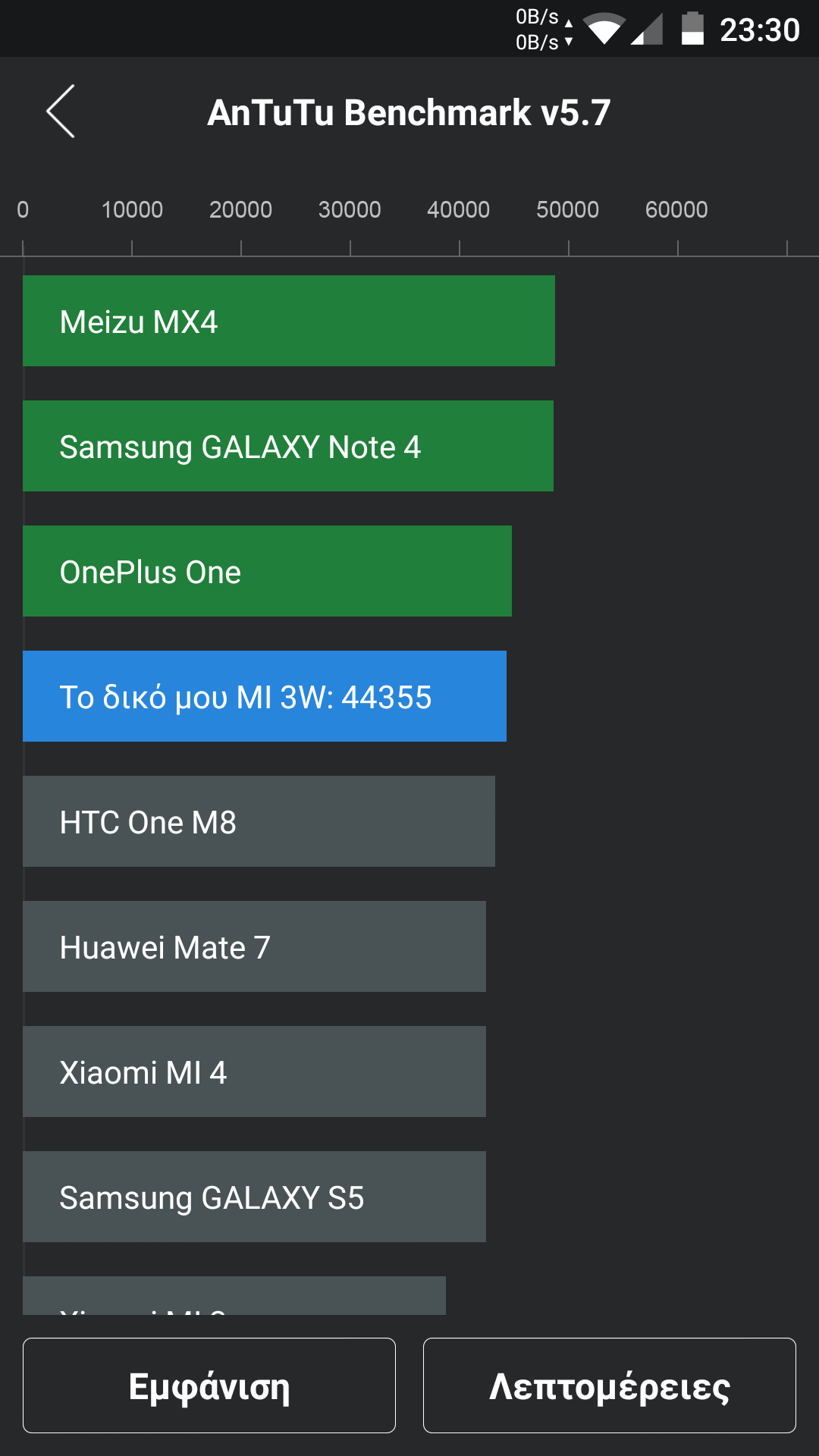
Task: Tap the Εμφάνιση button
Action: point(209,1385)
